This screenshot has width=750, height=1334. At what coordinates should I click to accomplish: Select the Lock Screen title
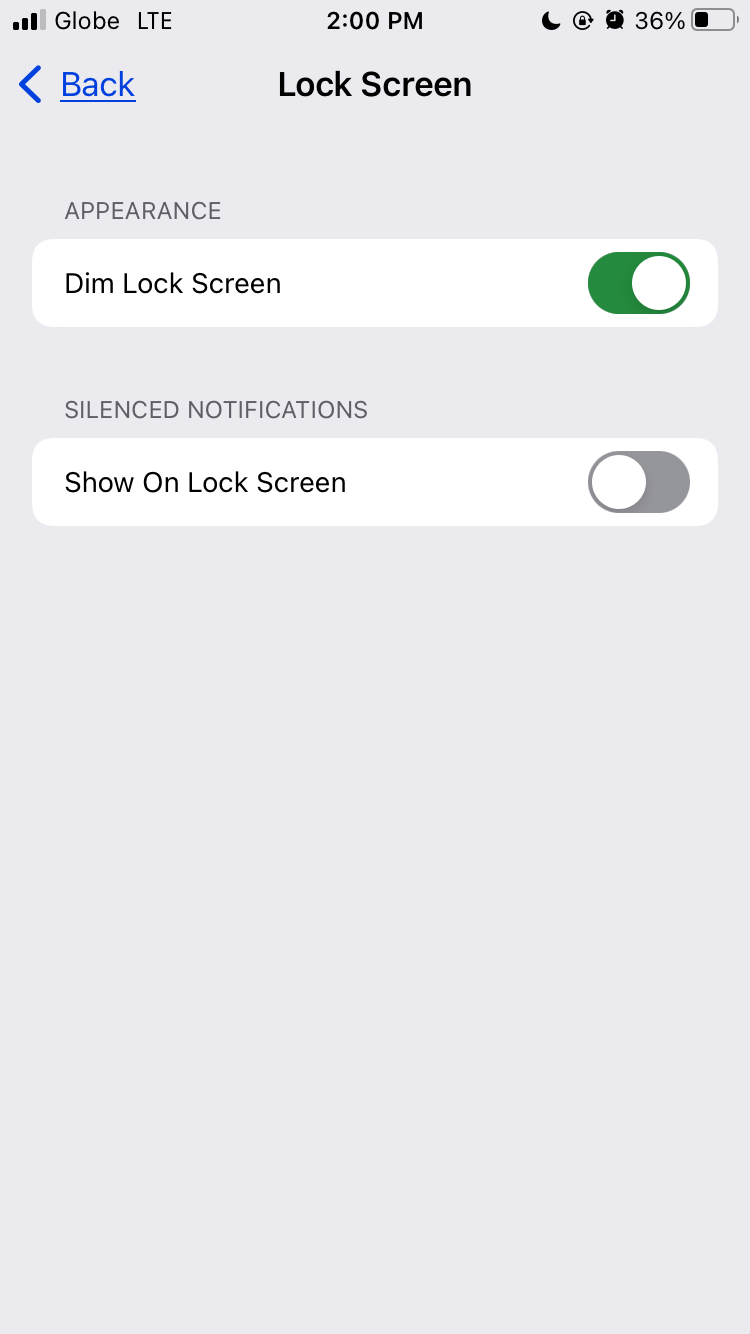(x=375, y=84)
